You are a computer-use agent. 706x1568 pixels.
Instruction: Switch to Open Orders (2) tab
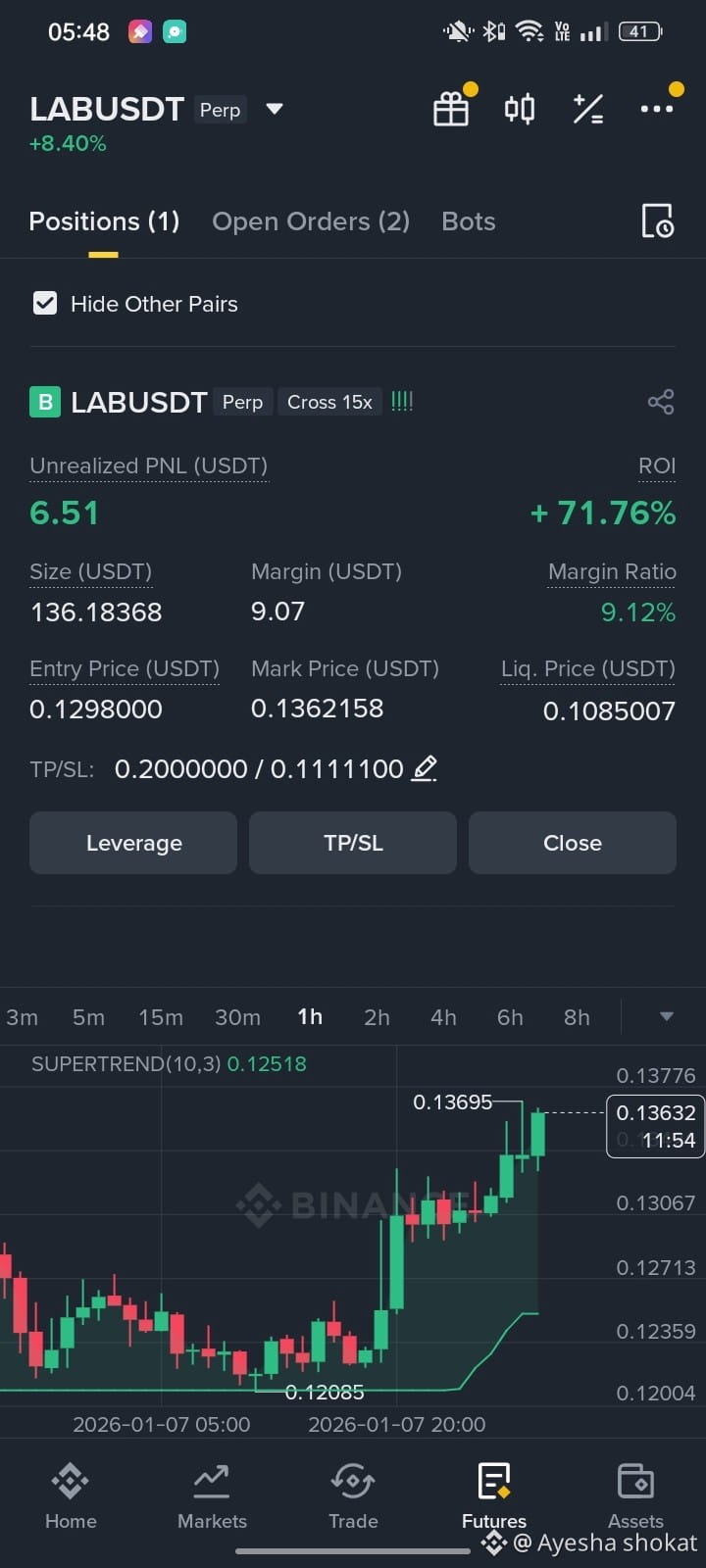pos(311,221)
